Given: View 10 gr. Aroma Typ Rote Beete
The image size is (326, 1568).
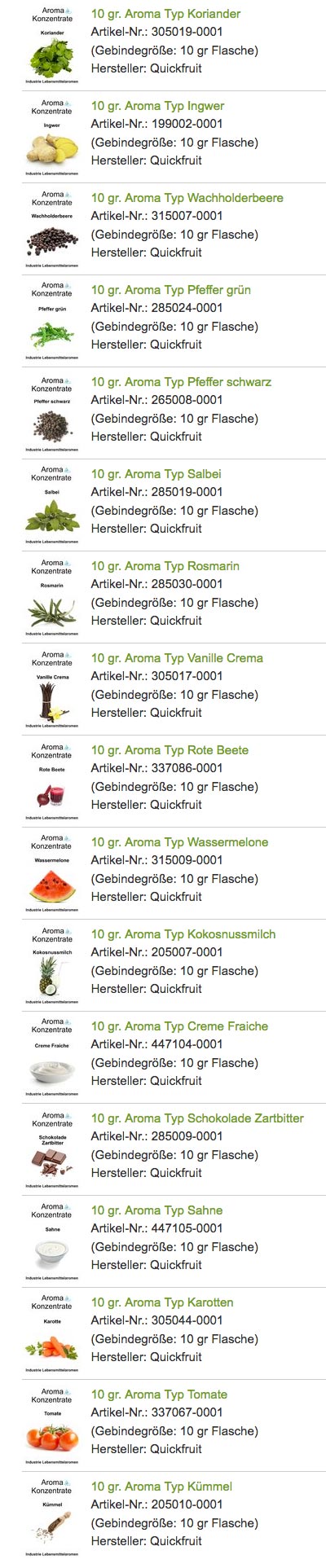Looking at the screenshot, I should coord(170,750).
